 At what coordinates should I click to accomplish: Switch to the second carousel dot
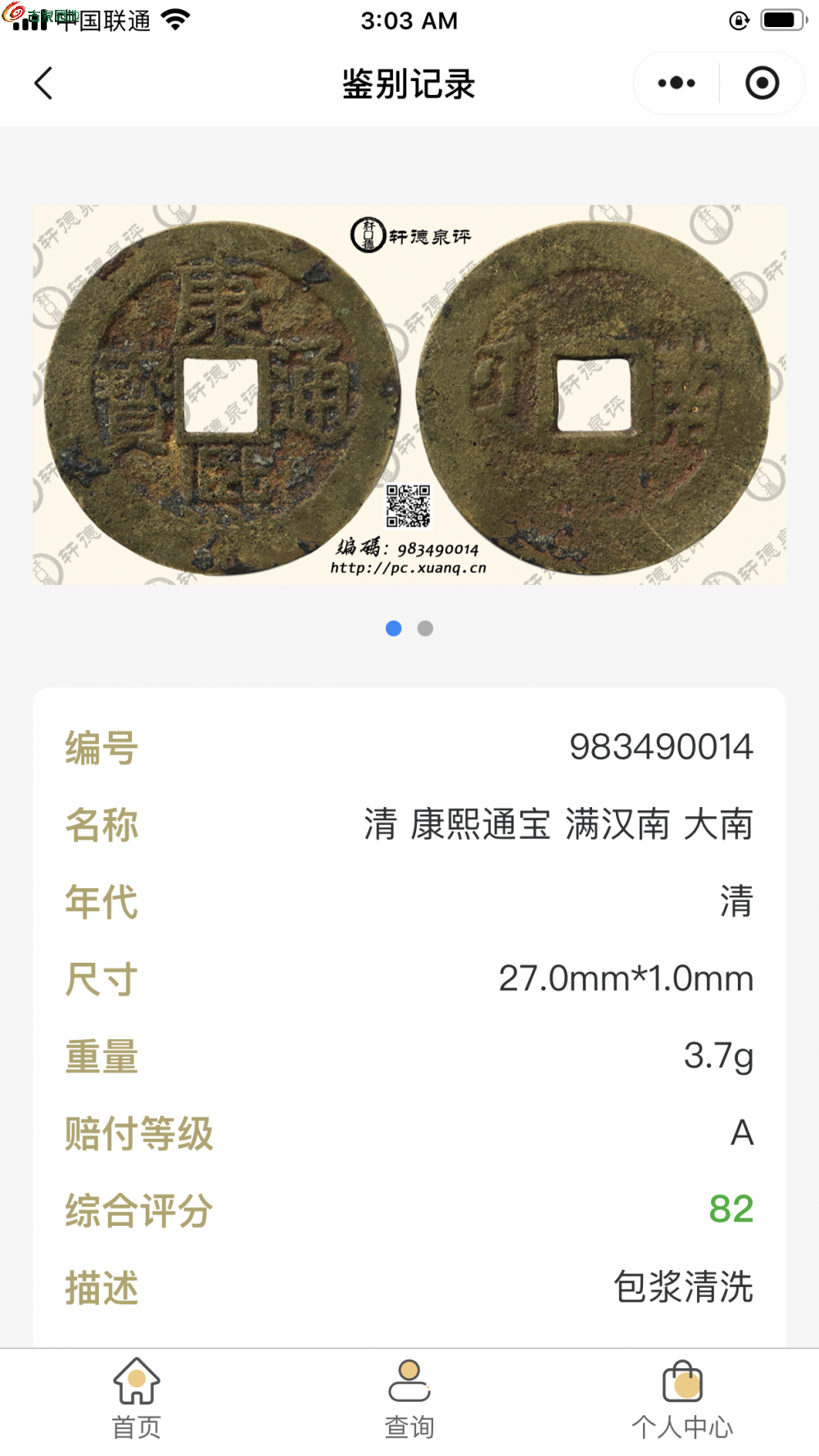(x=425, y=628)
